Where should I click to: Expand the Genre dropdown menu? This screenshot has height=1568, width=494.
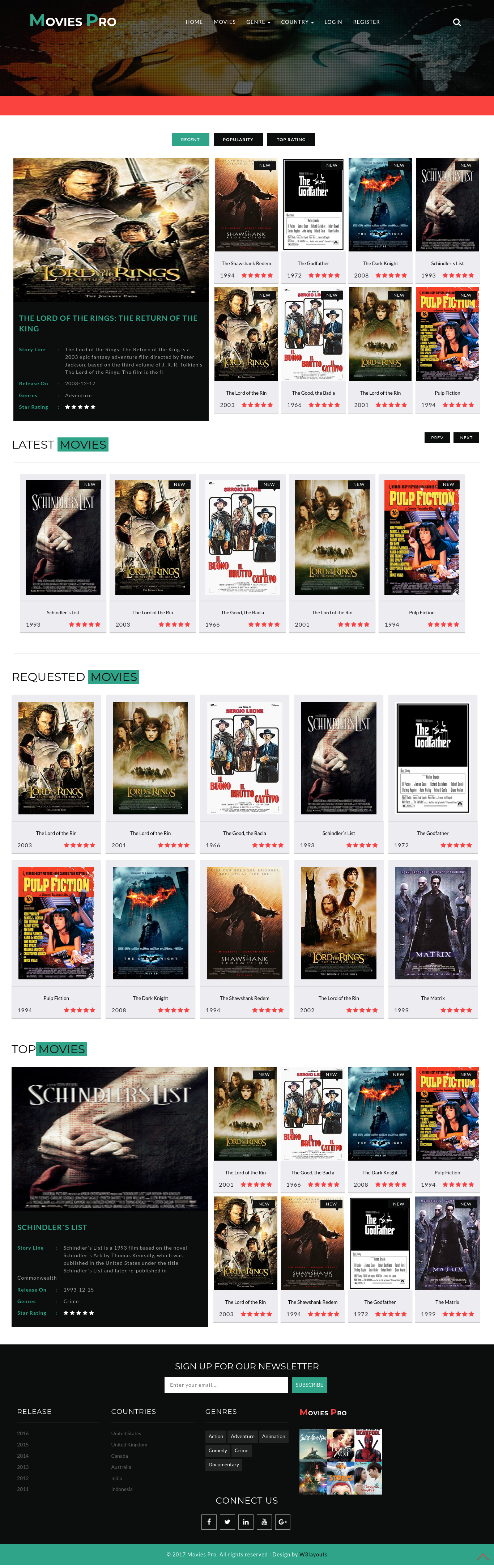click(258, 22)
